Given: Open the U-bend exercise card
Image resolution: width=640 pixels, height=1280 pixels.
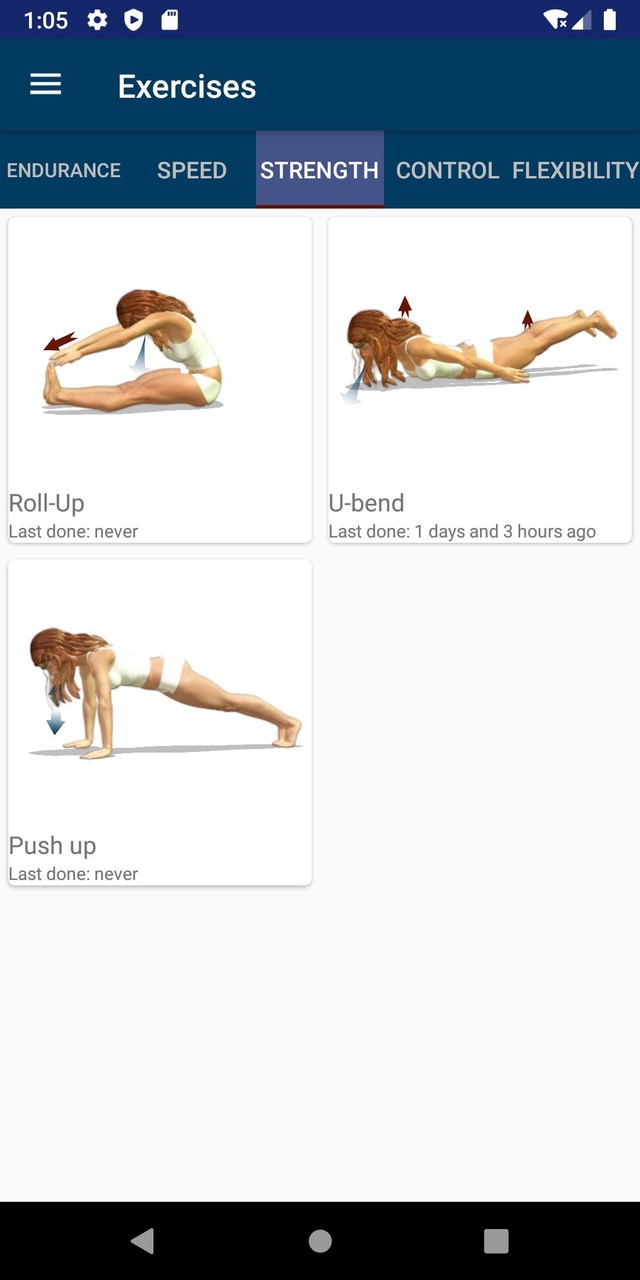Looking at the screenshot, I should pos(480,380).
